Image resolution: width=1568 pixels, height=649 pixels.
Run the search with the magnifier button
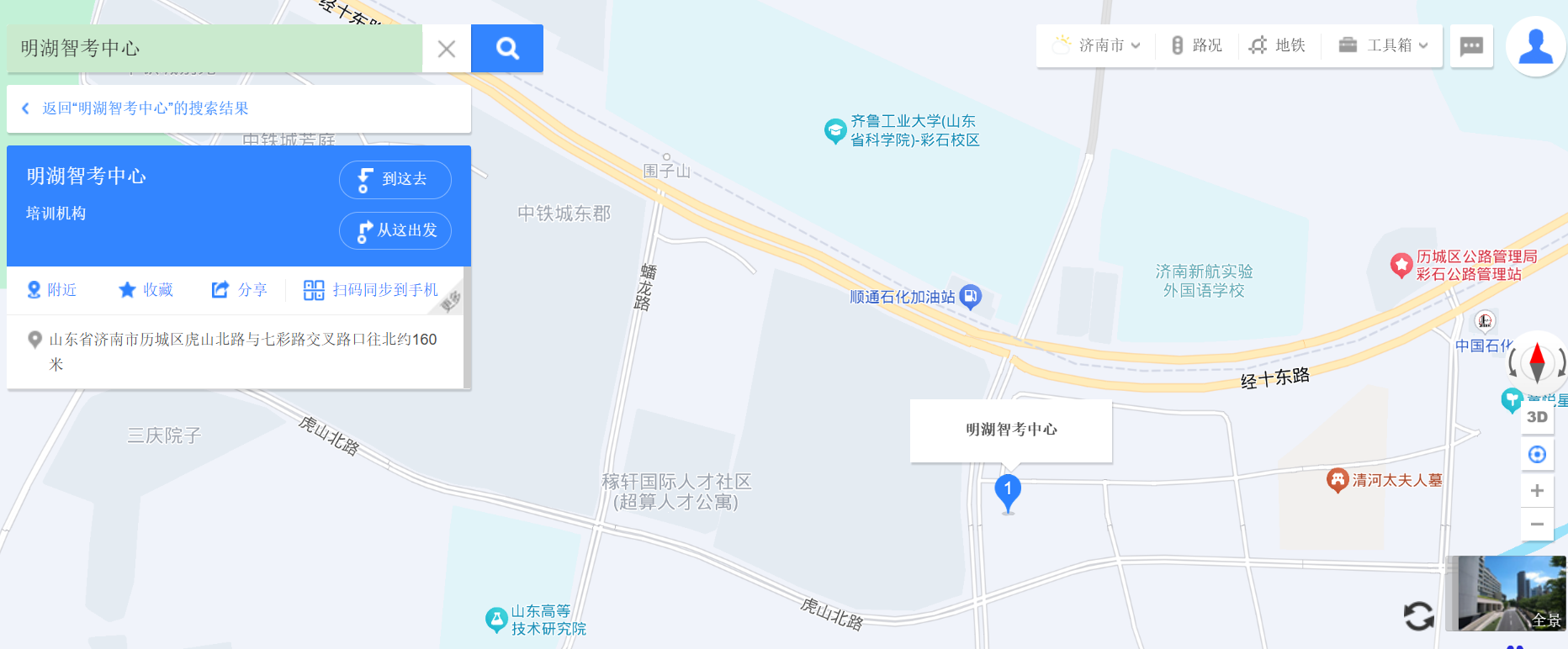coord(507,48)
